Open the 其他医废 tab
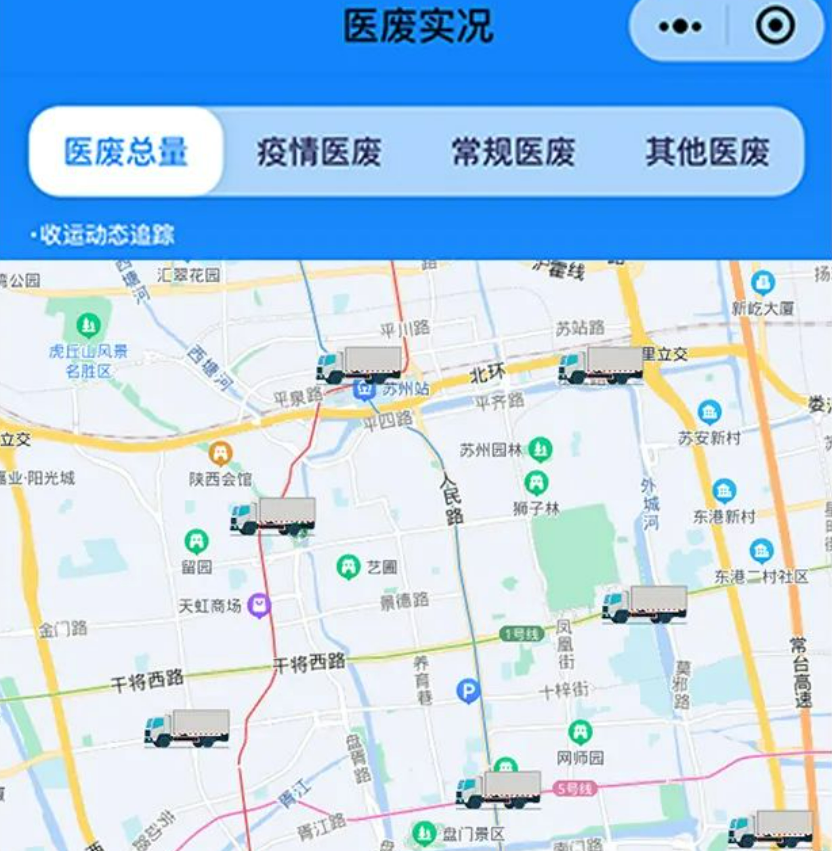The height and width of the screenshot is (851, 832). 707,152
